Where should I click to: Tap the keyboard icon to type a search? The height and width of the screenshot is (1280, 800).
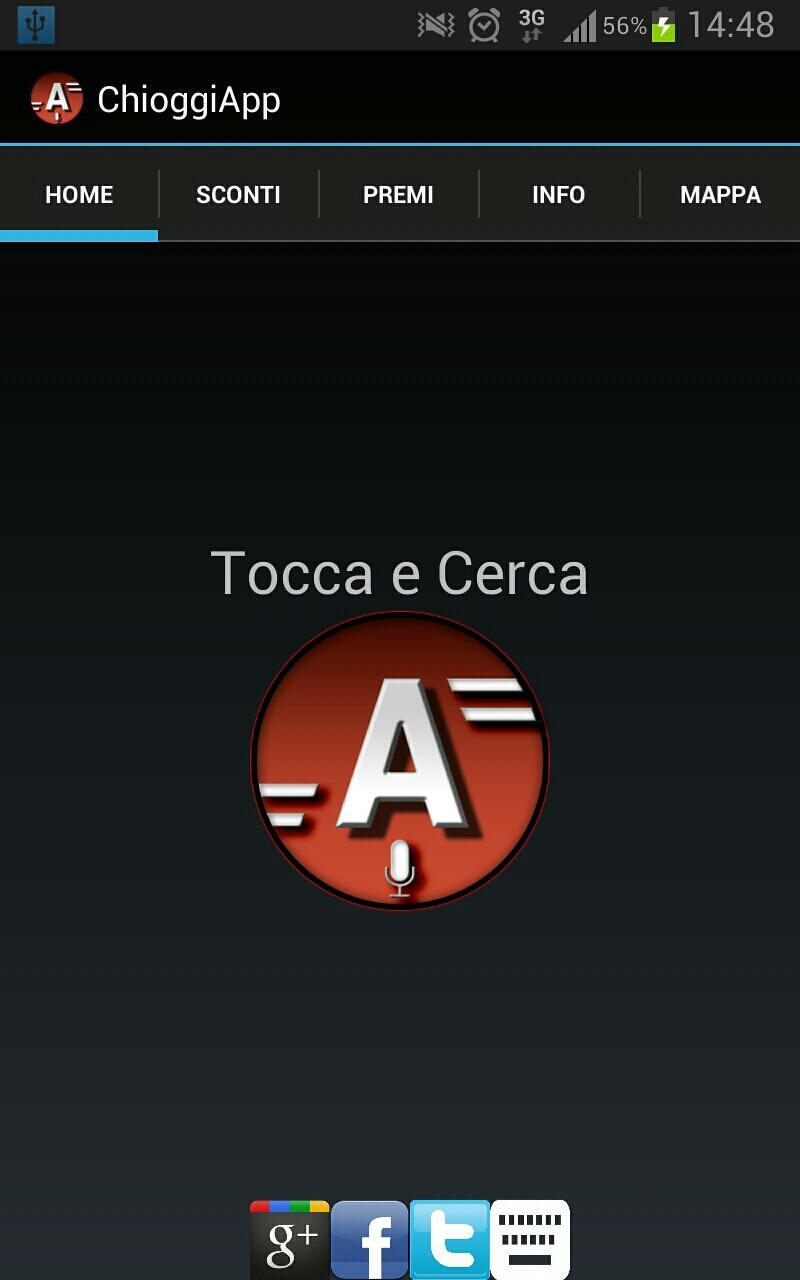[x=530, y=1240]
